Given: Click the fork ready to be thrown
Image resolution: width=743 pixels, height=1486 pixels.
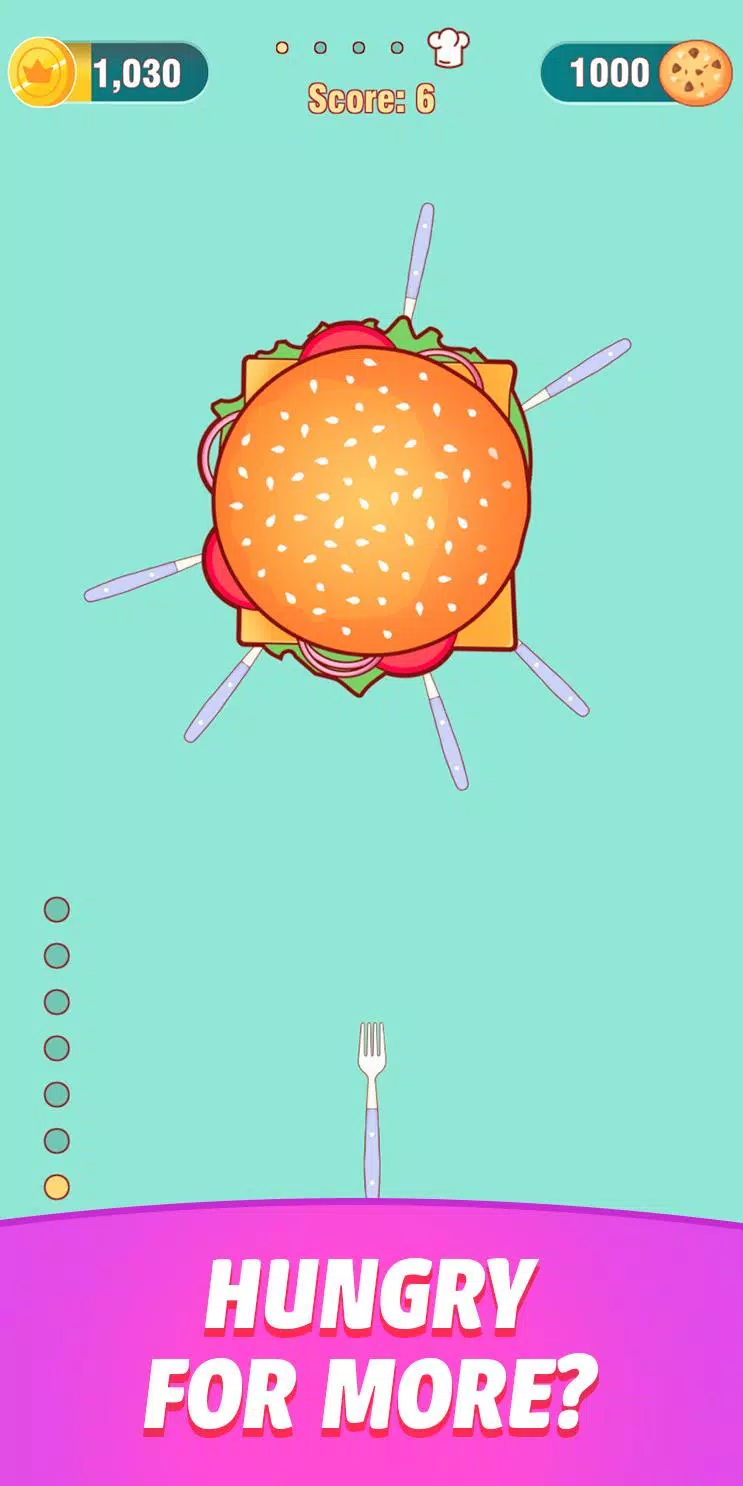Looking at the screenshot, I should click(x=371, y=1110).
